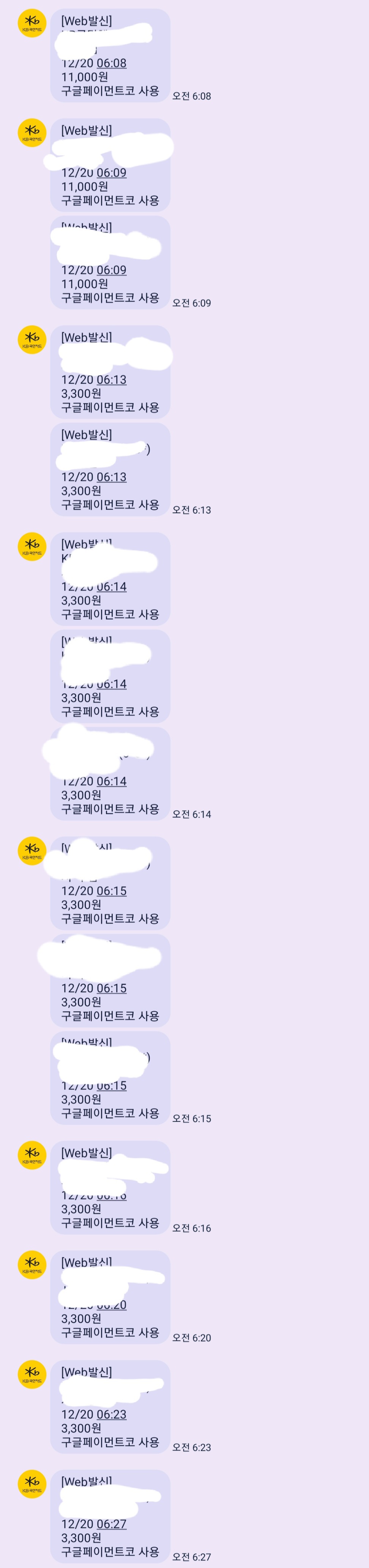This screenshot has height=1568, width=369.
Task: View sender profile from the 오전 6:15 message group
Action: pyautogui.click(x=32, y=852)
